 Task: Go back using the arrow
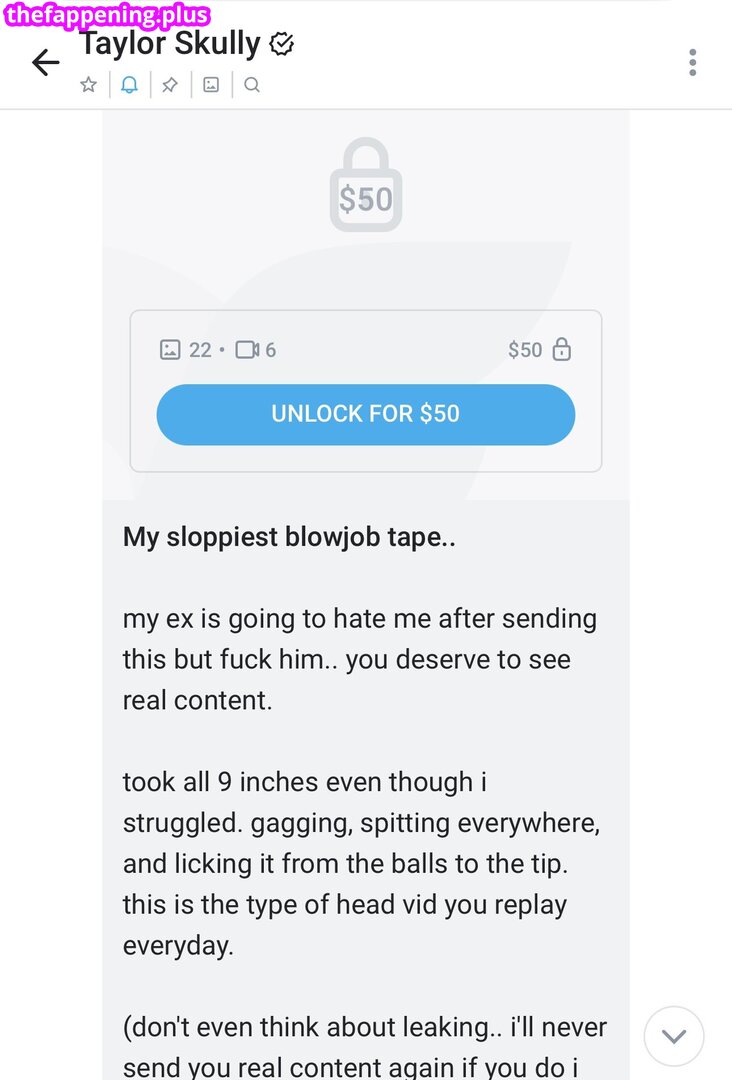point(45,63)
